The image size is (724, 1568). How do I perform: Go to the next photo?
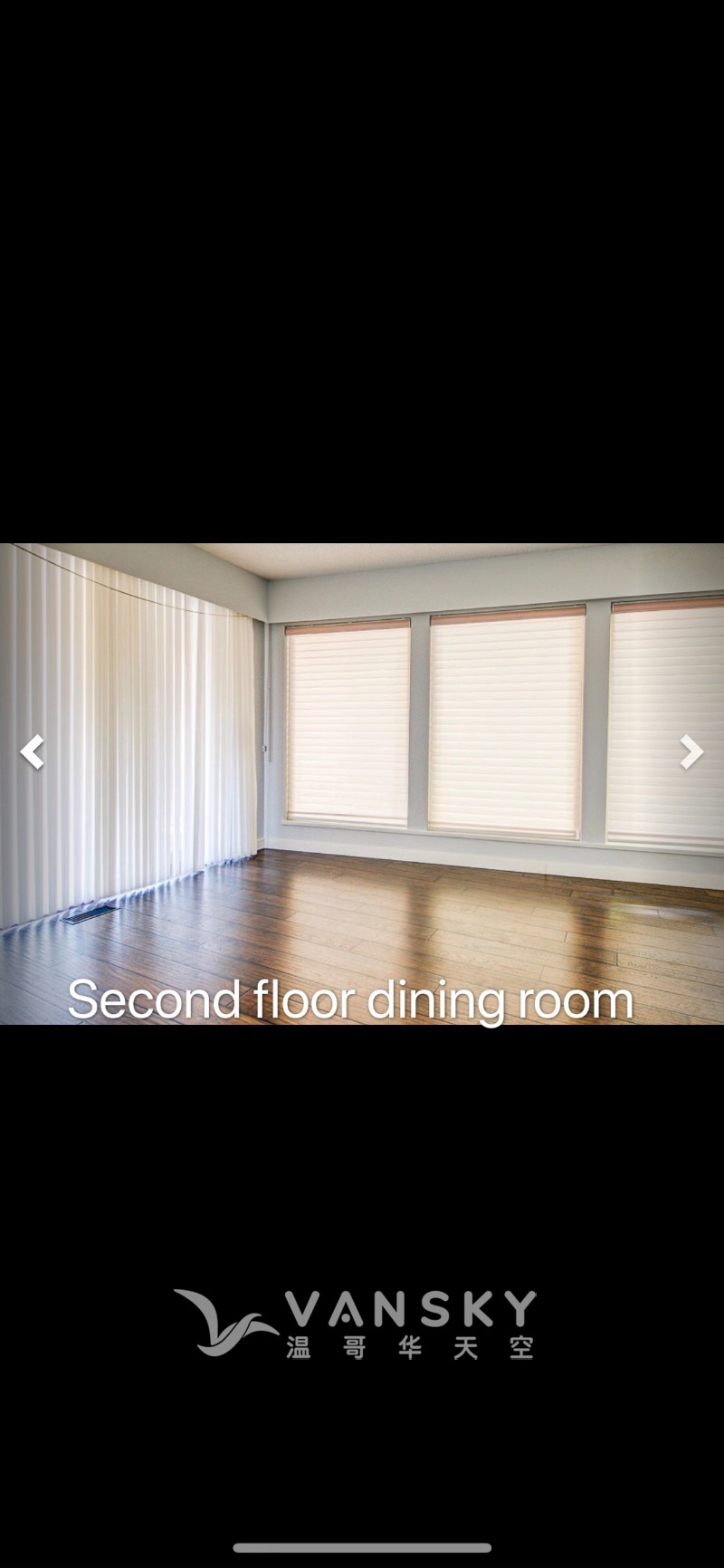click(x=691, y=752)
